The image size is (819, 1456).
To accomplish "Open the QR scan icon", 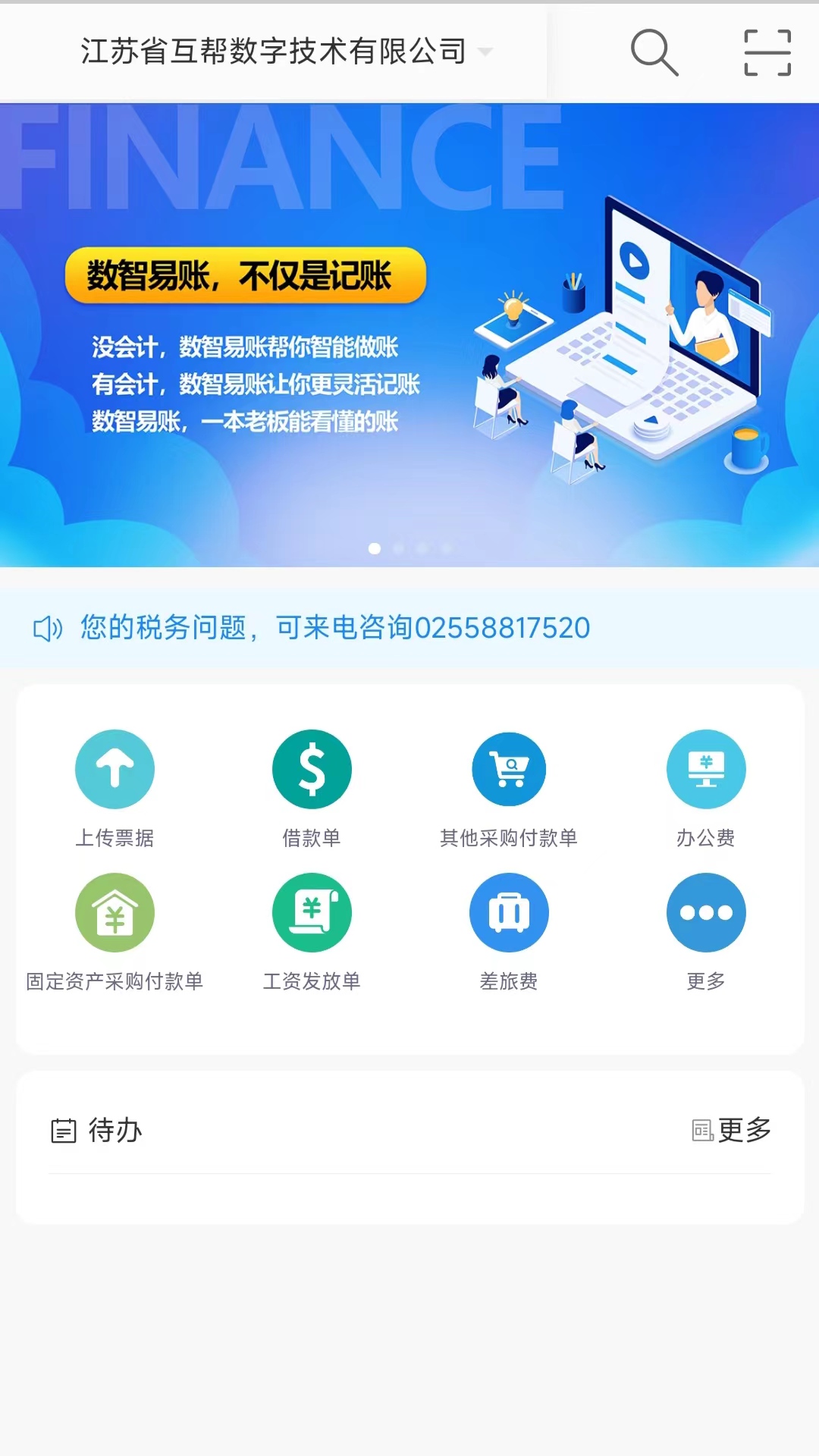I will 767,52.
